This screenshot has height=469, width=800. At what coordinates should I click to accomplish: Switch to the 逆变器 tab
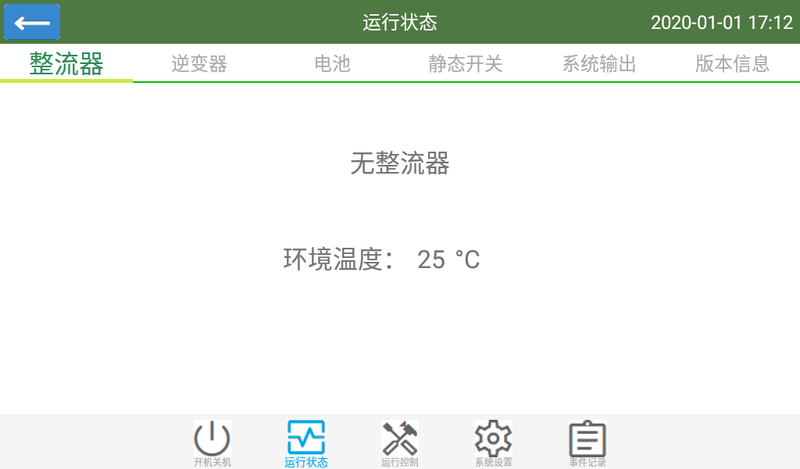(199, 64)
